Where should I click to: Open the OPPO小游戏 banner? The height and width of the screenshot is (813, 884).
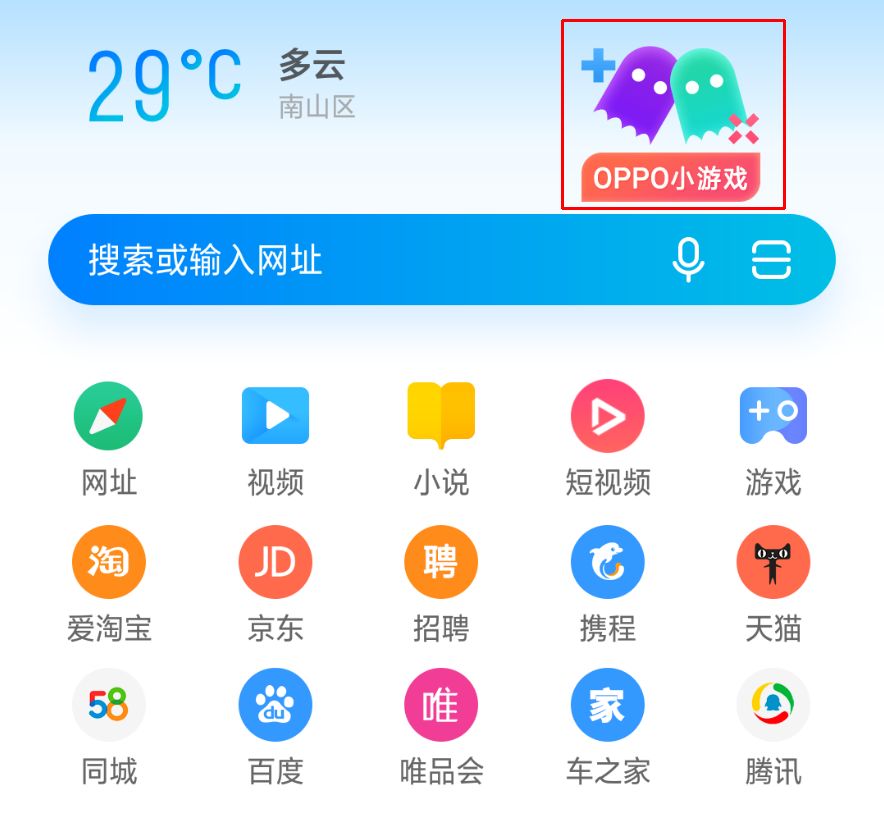pyautogui.click(x=673, y=115)
